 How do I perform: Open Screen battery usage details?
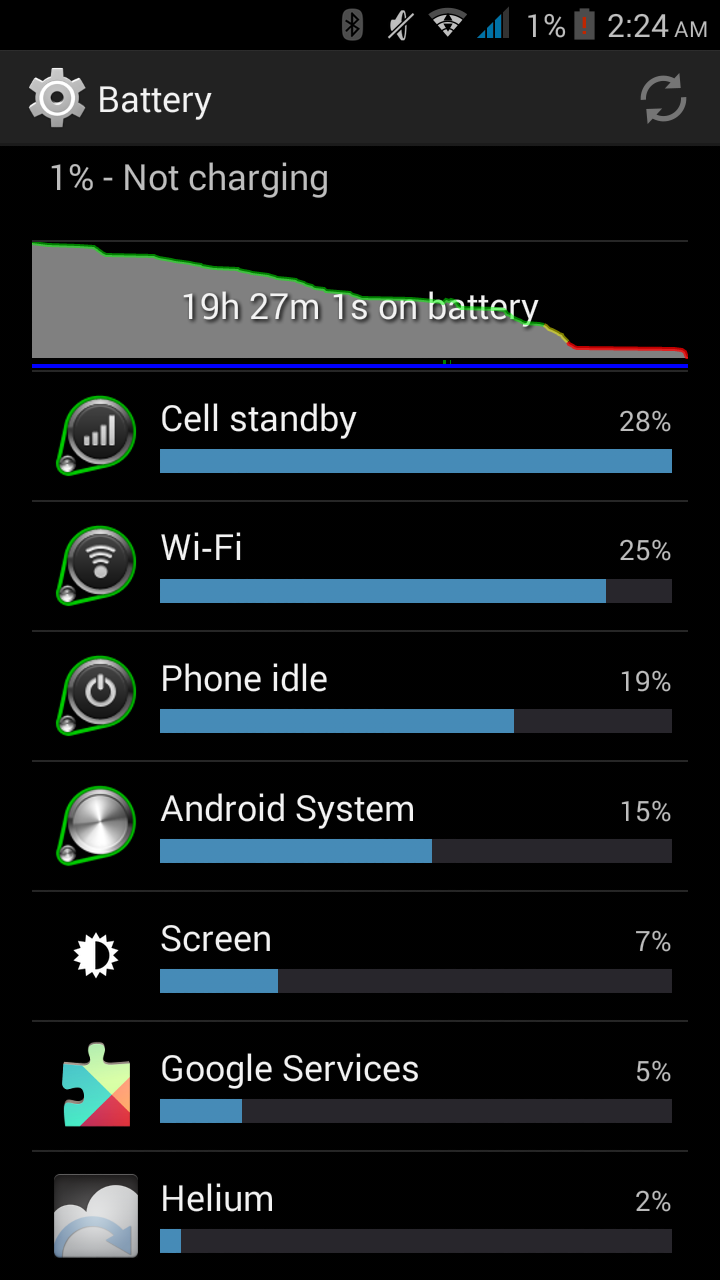coord(360,957)
